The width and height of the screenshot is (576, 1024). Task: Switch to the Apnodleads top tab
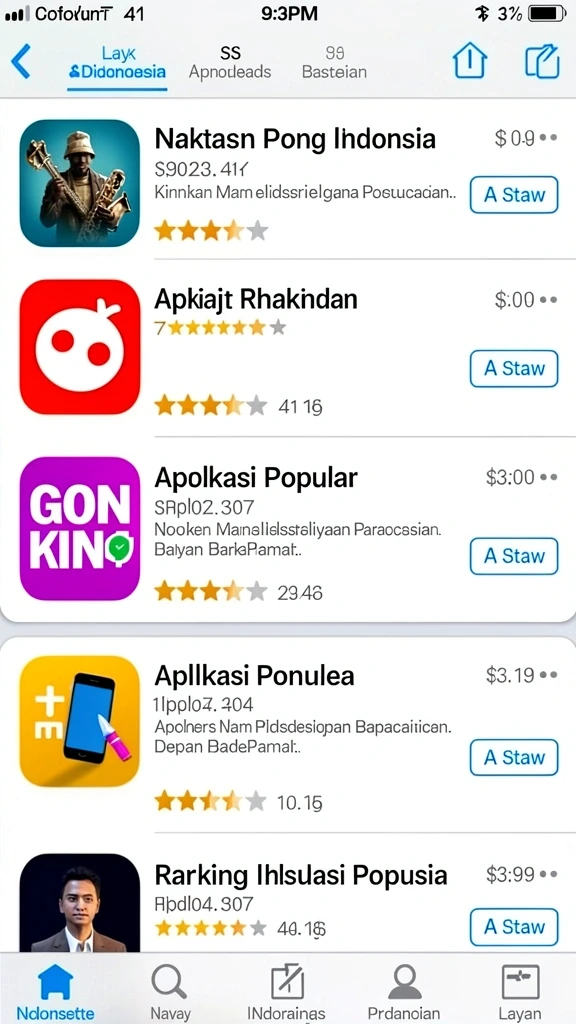pos(230,63)
